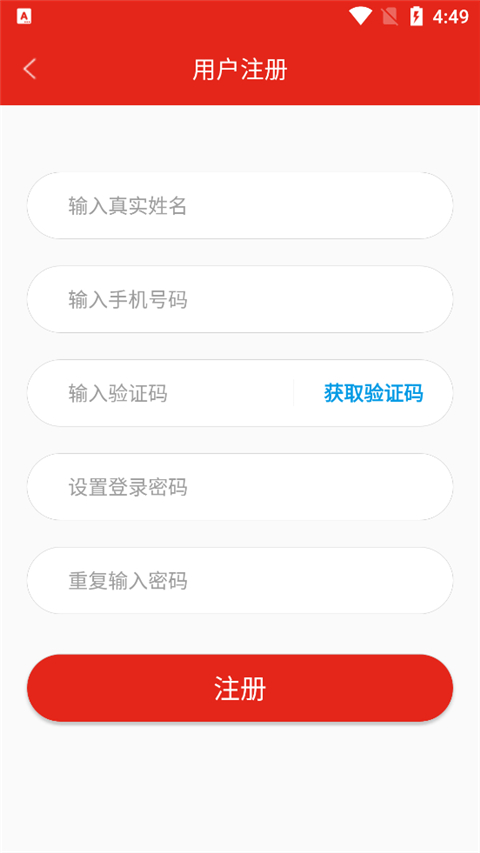Submit the form with the red 注册 button
Screen dimensions: 480x853
(x=240, y=688)
